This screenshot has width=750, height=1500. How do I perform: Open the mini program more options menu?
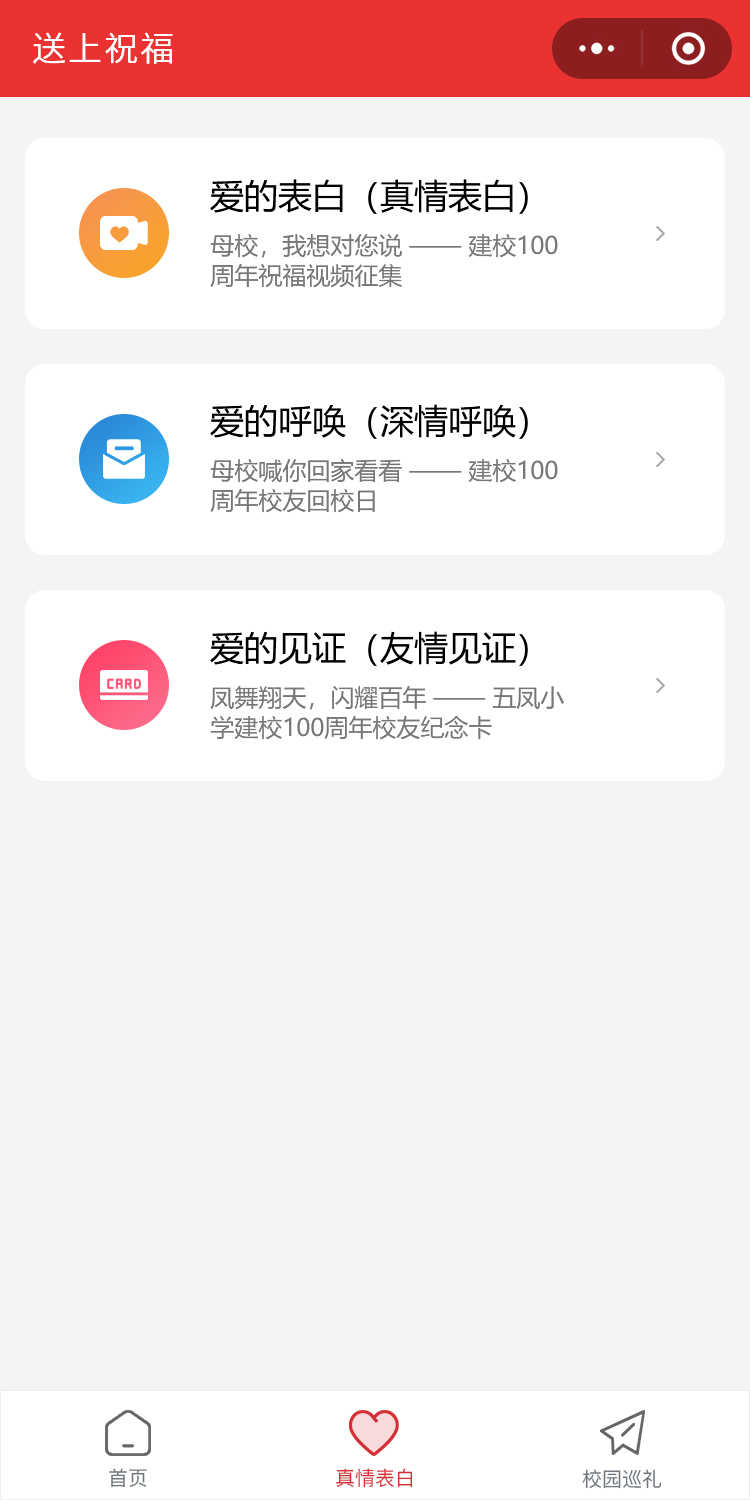[597, 48]
